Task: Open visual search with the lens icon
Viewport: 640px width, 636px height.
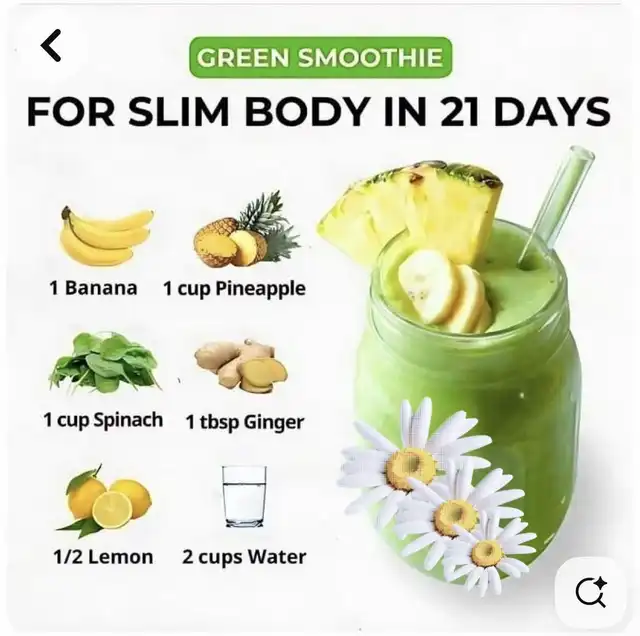Action: tap(591, 593)
